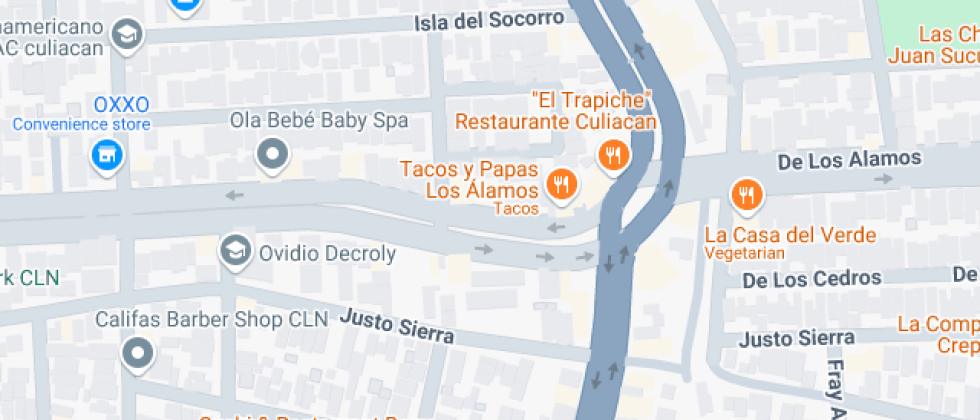
Task: Select the Ola Bebé Baby Spa pin
Action: point(272,154)
